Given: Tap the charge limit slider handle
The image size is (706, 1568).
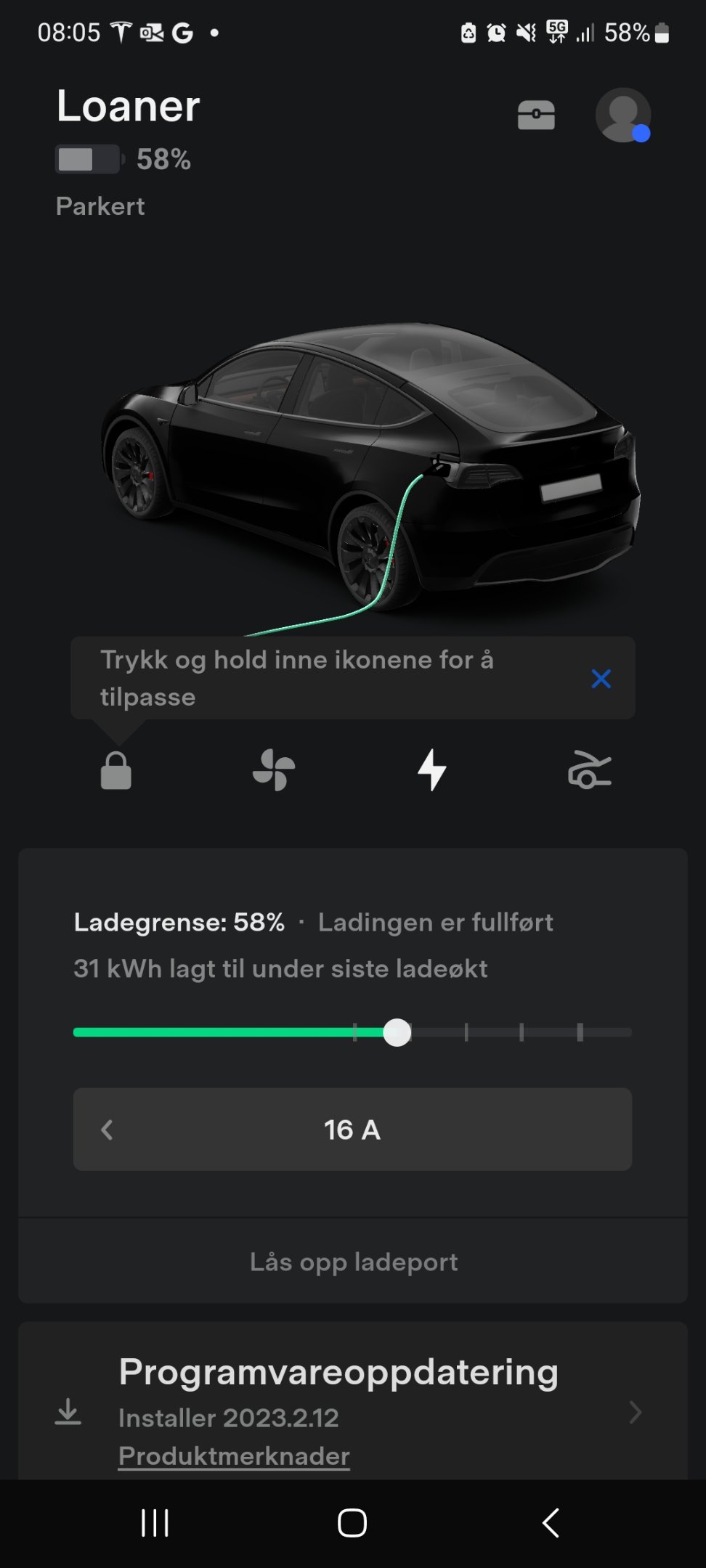Looking at the screenshot, I should (x=397, y=1032).
